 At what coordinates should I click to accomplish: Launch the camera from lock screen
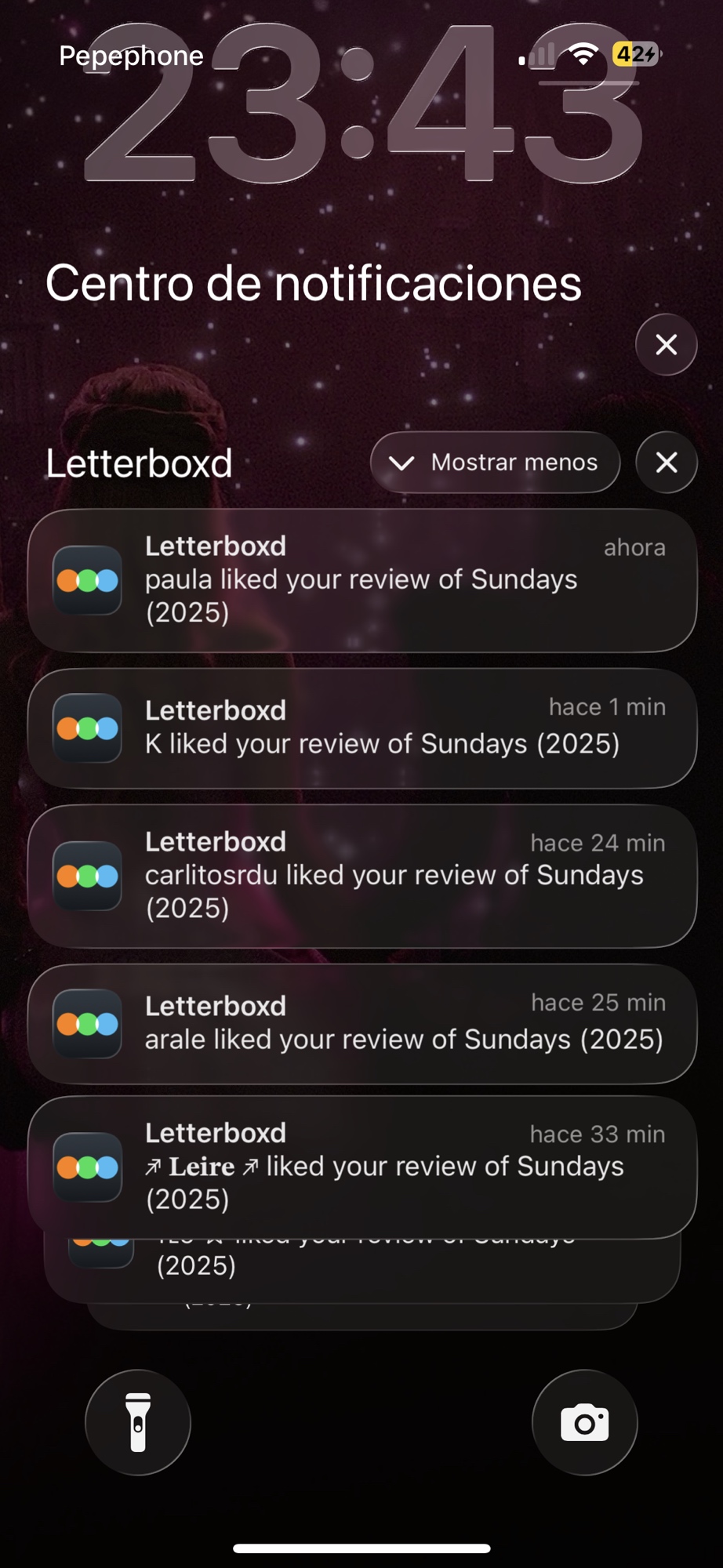coord(584,1422)
